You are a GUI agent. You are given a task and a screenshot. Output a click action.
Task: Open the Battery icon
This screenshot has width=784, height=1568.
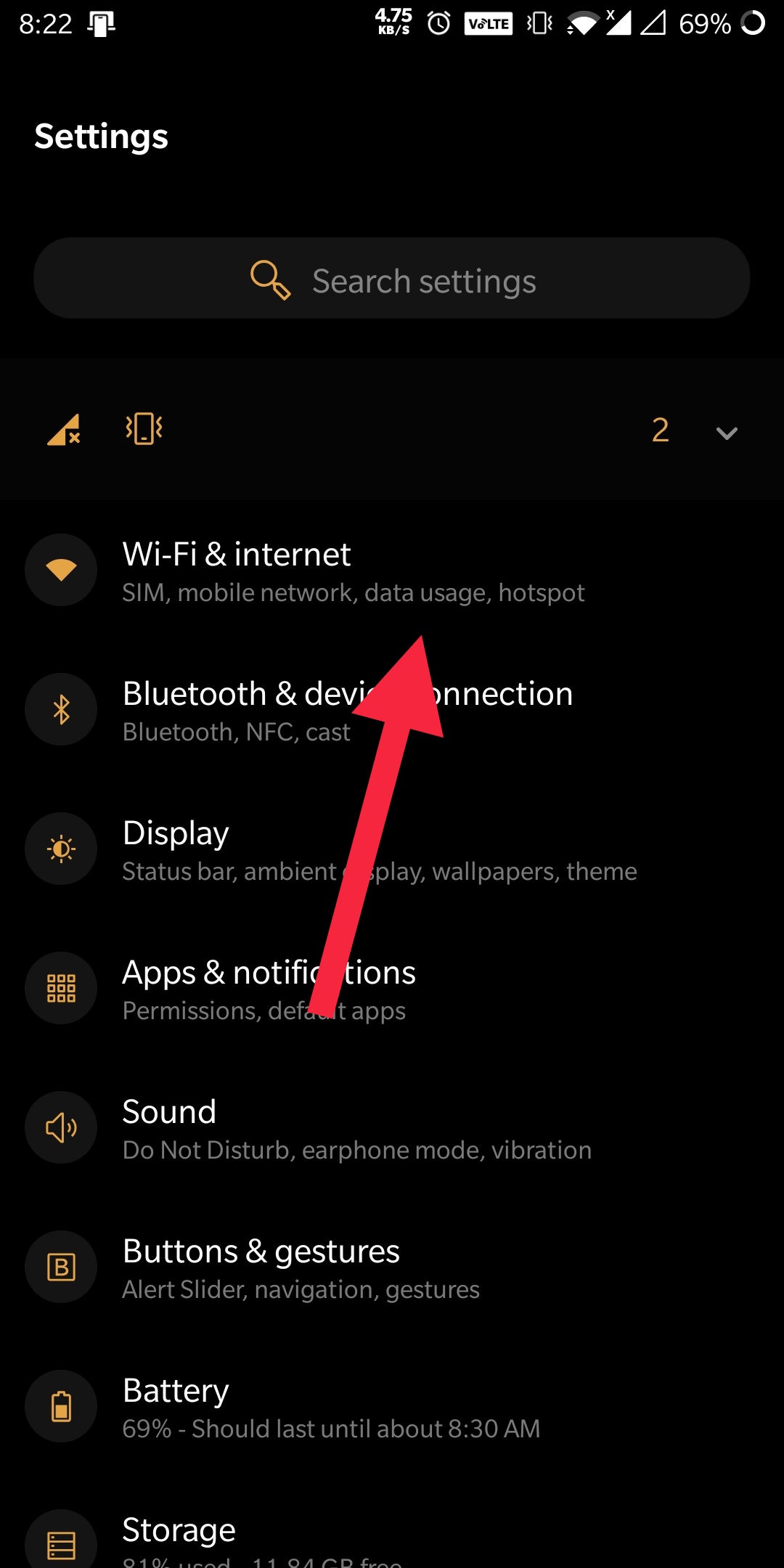tap(61, 1406)
